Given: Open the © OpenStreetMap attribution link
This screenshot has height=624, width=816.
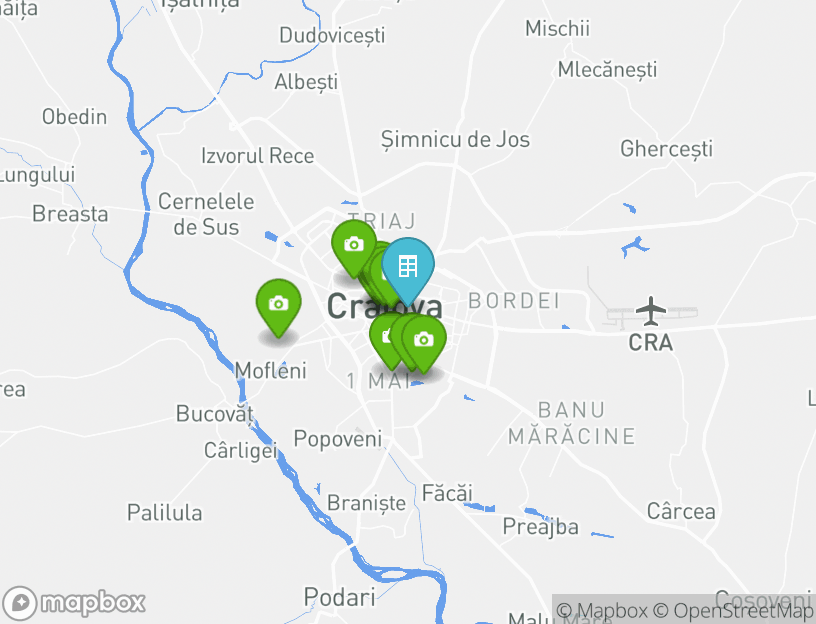Looking at the screenshot, I should [734, 610].
